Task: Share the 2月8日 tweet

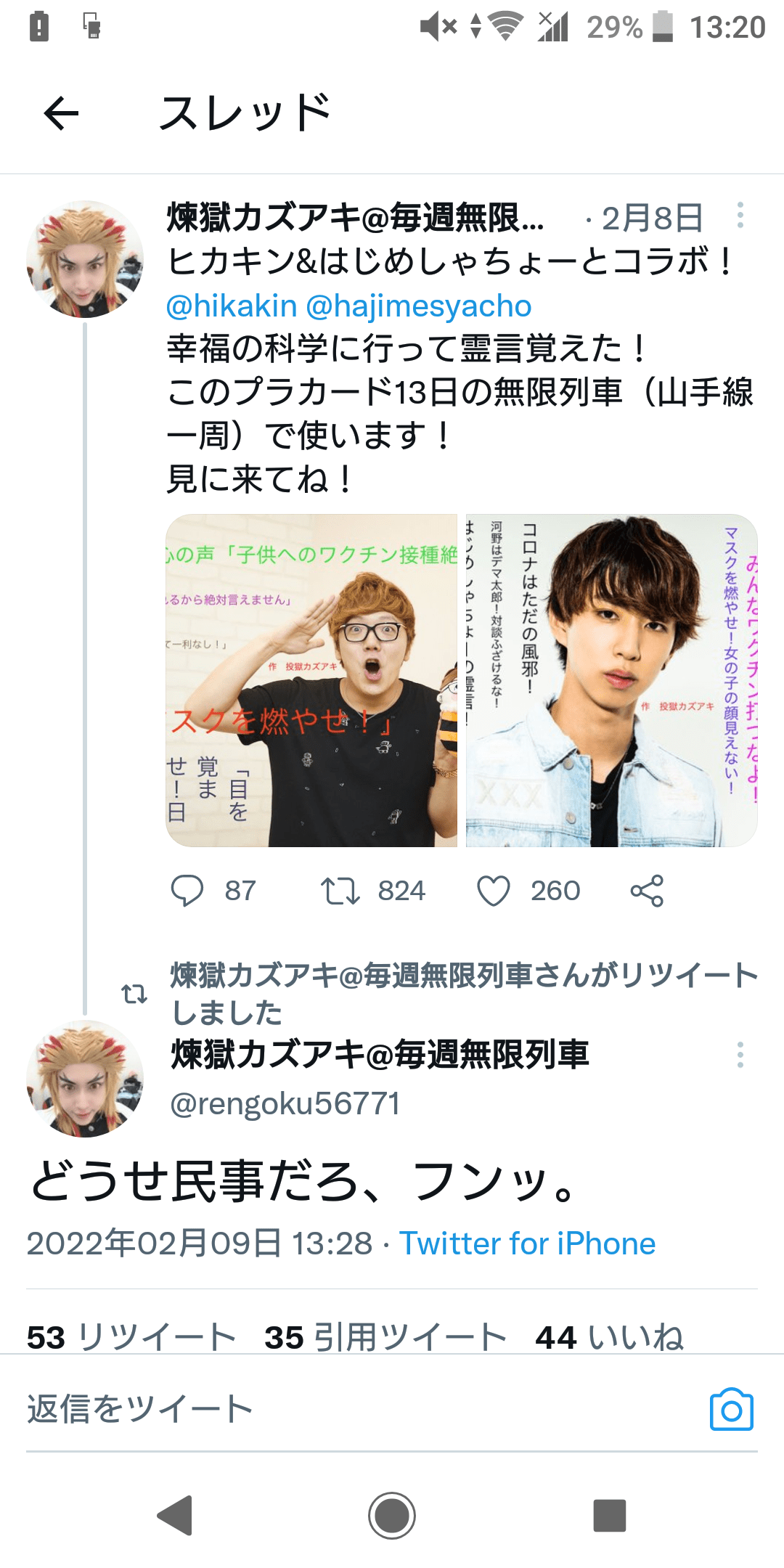Action: coord(647,891)
